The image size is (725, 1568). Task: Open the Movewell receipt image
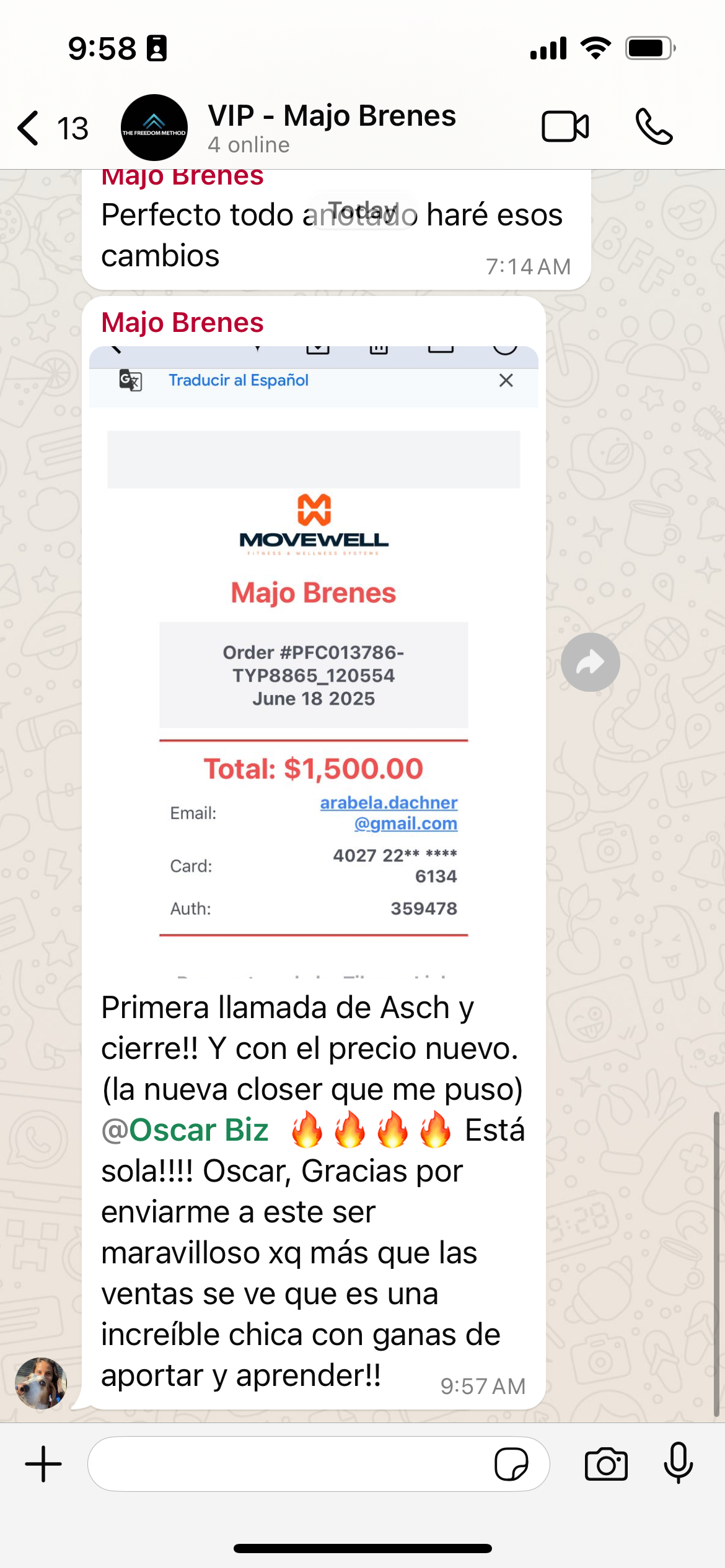coord(314,661)
